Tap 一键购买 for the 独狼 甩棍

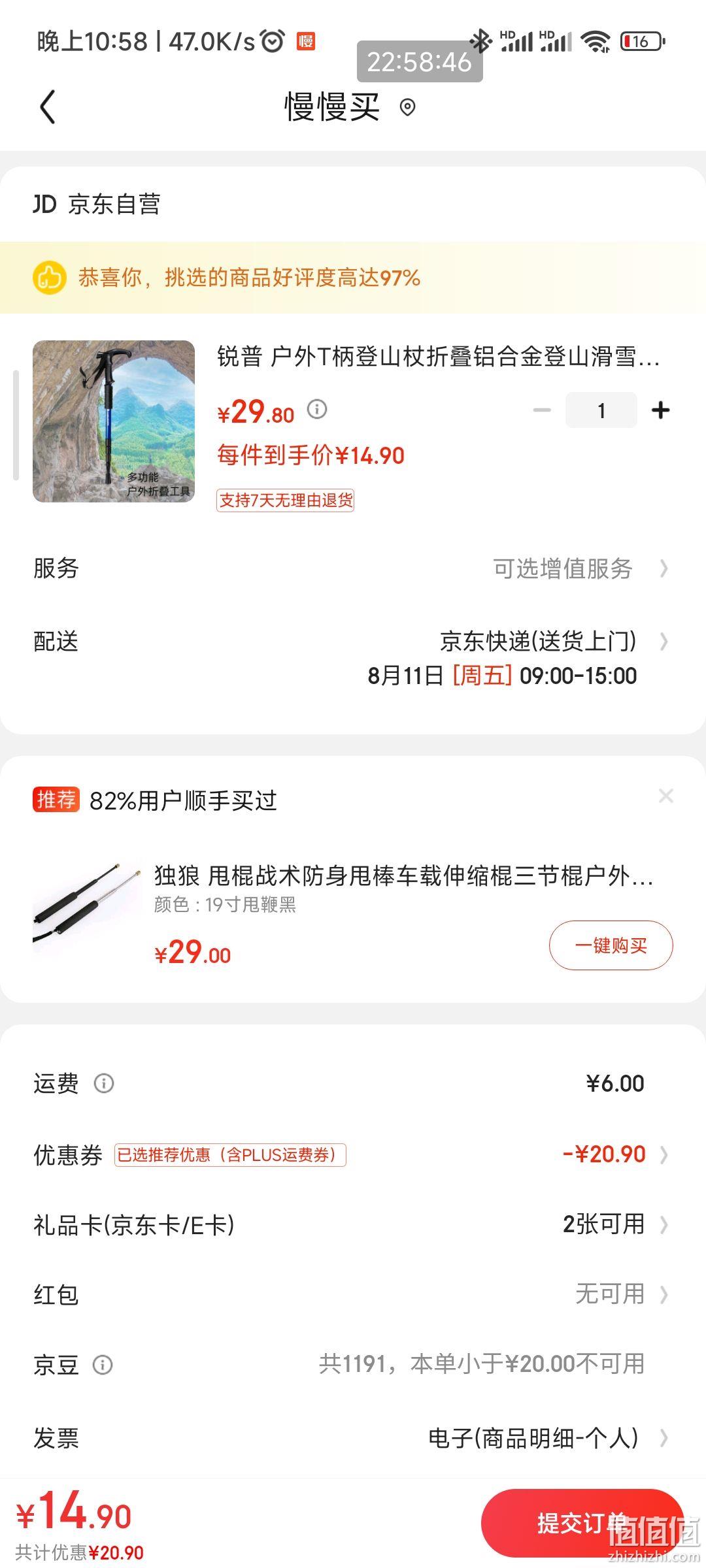(611, 945)
